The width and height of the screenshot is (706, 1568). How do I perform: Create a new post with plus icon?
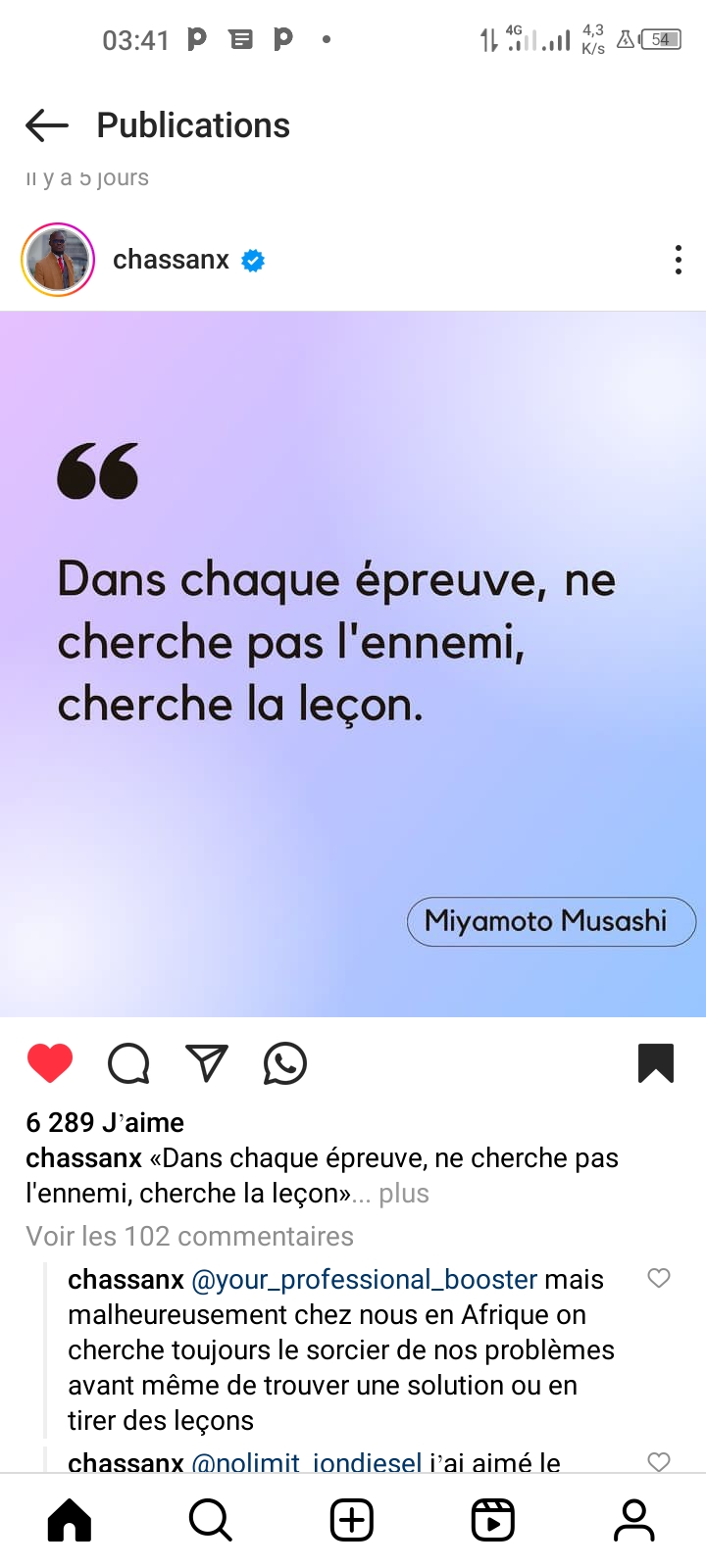click(352, 1521)
